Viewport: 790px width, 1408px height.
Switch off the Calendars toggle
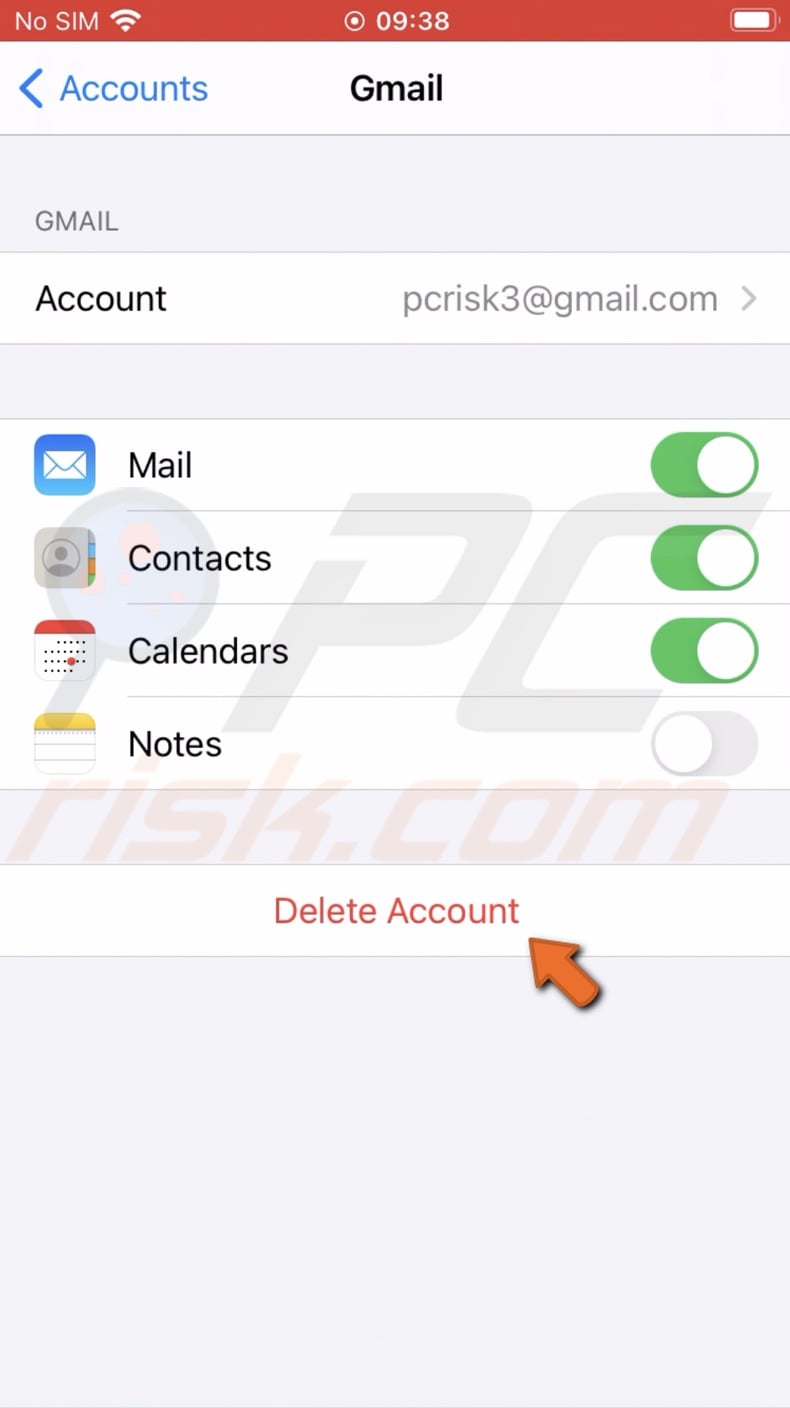(704, 651)
